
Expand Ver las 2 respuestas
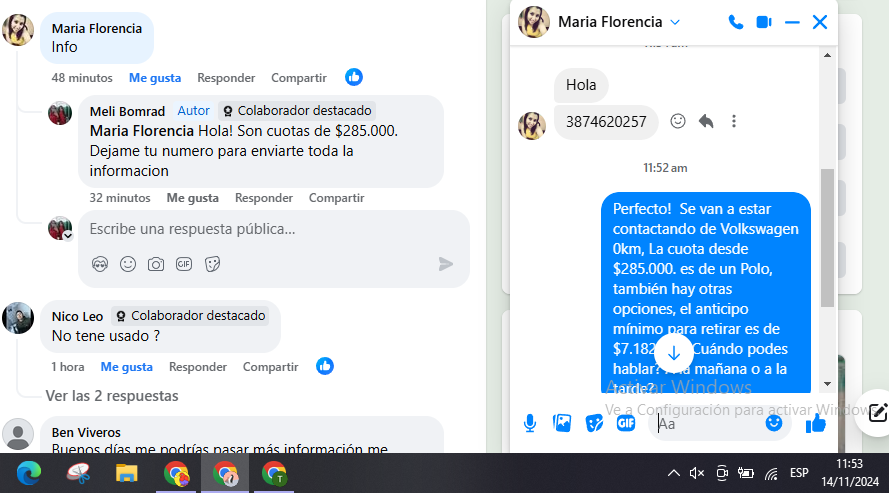click(112, 396)
